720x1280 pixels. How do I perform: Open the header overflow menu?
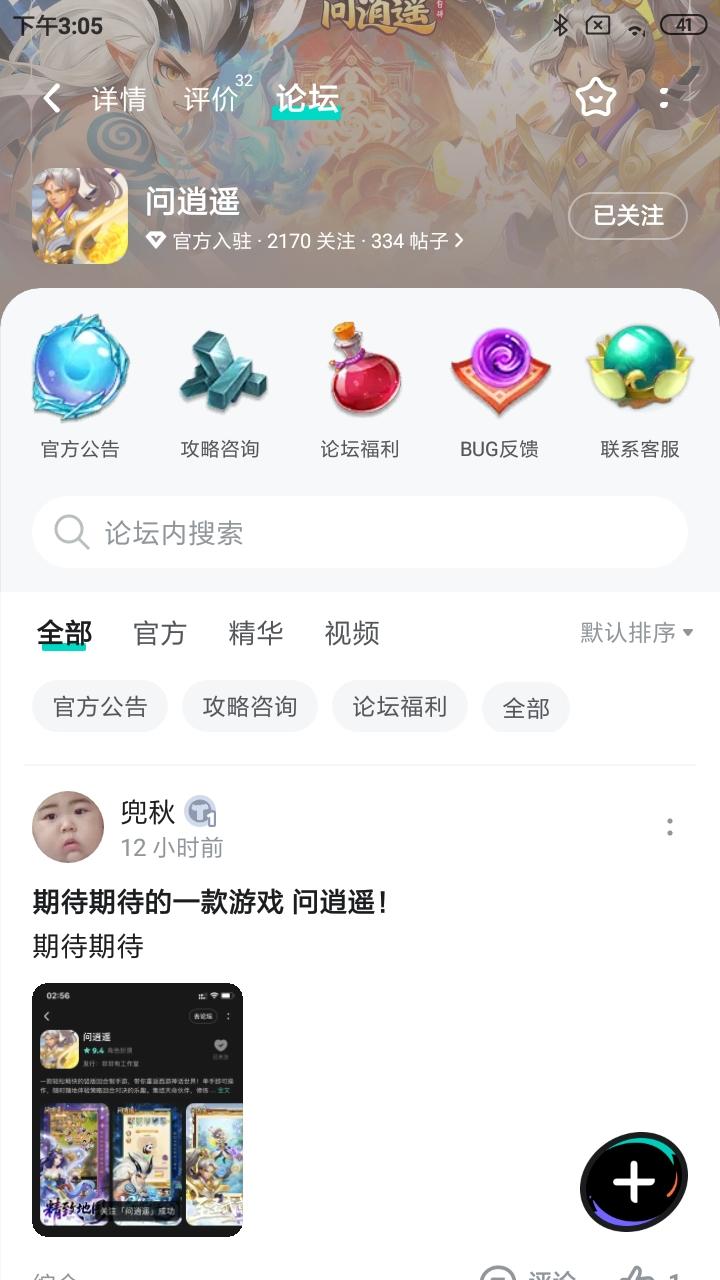(665, 97)
